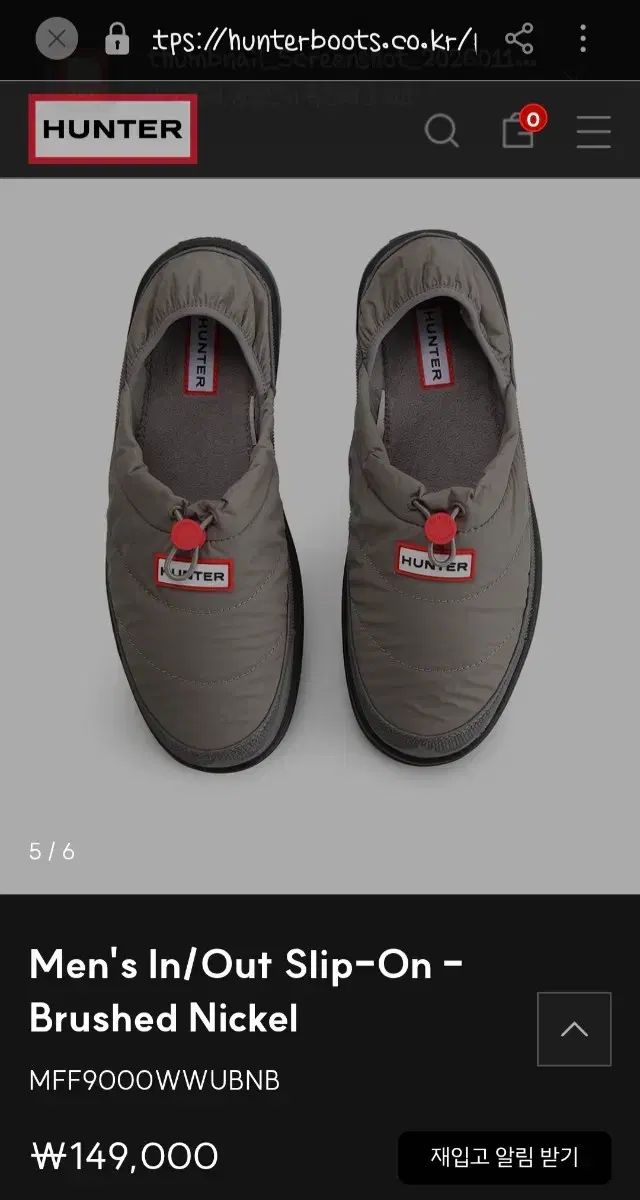Tap the 재입고 알림 받기 restock alert button
Viewport: 640px width, 1200px height.
504,1157
